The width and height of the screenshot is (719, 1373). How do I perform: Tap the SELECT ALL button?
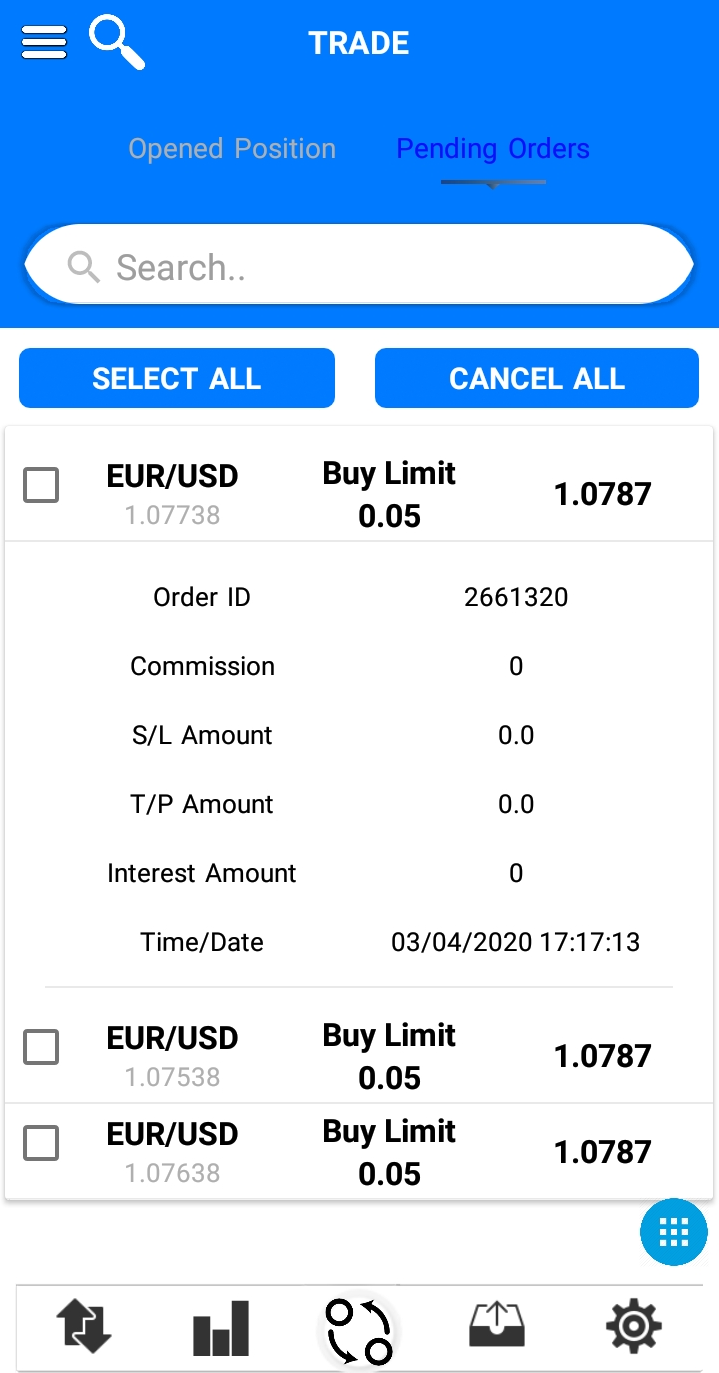pyautogui.click(x=177, y=378)
